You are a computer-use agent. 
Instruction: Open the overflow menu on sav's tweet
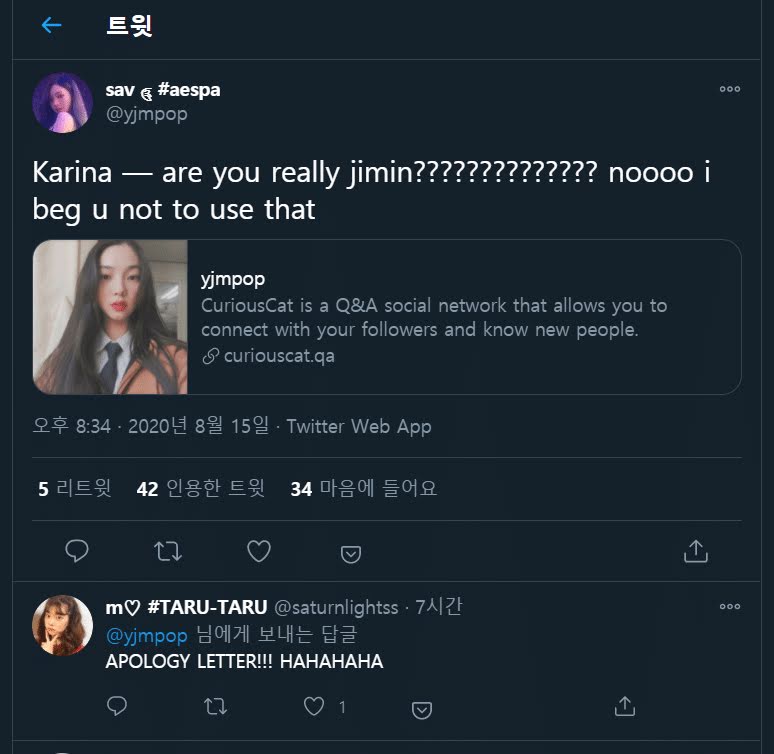pos(730,89)
